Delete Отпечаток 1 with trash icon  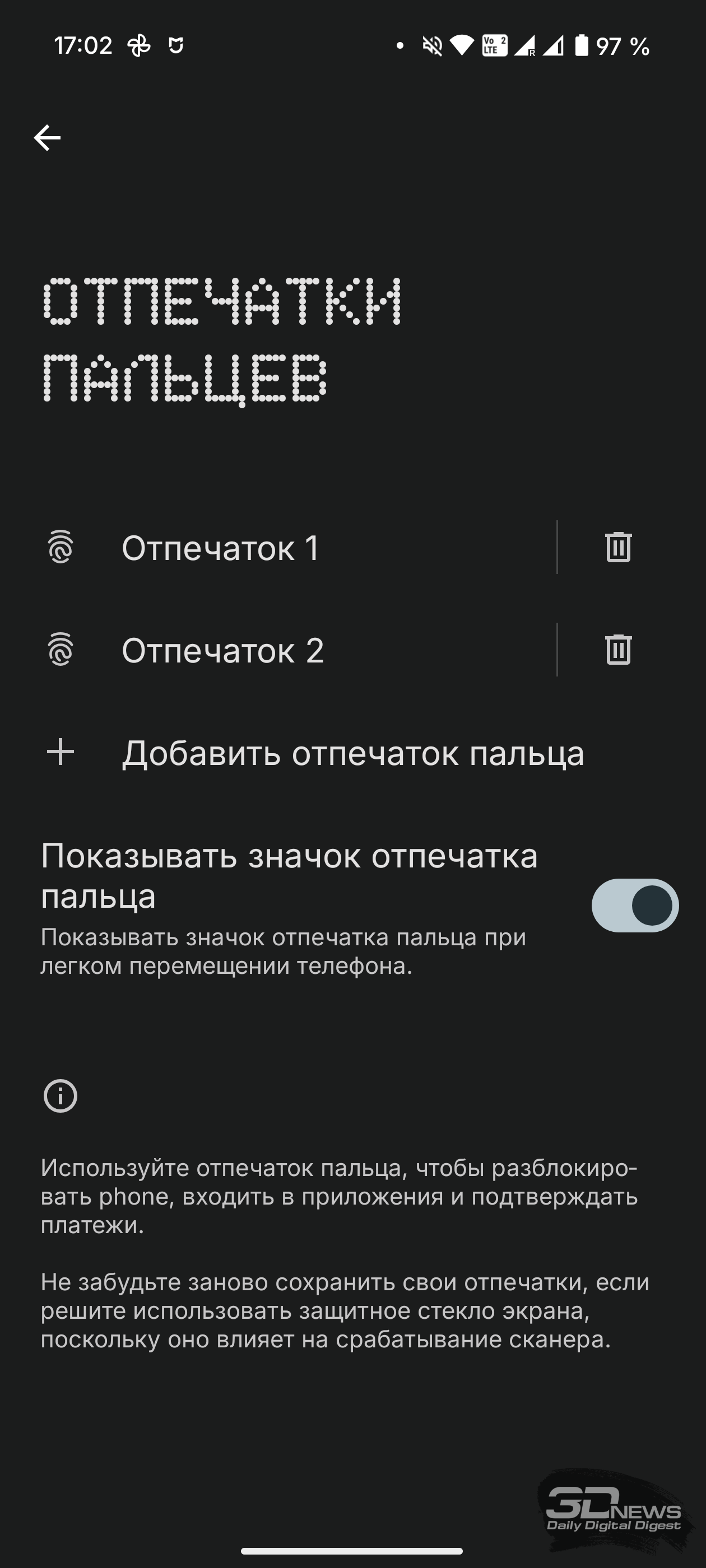point(617,547)
